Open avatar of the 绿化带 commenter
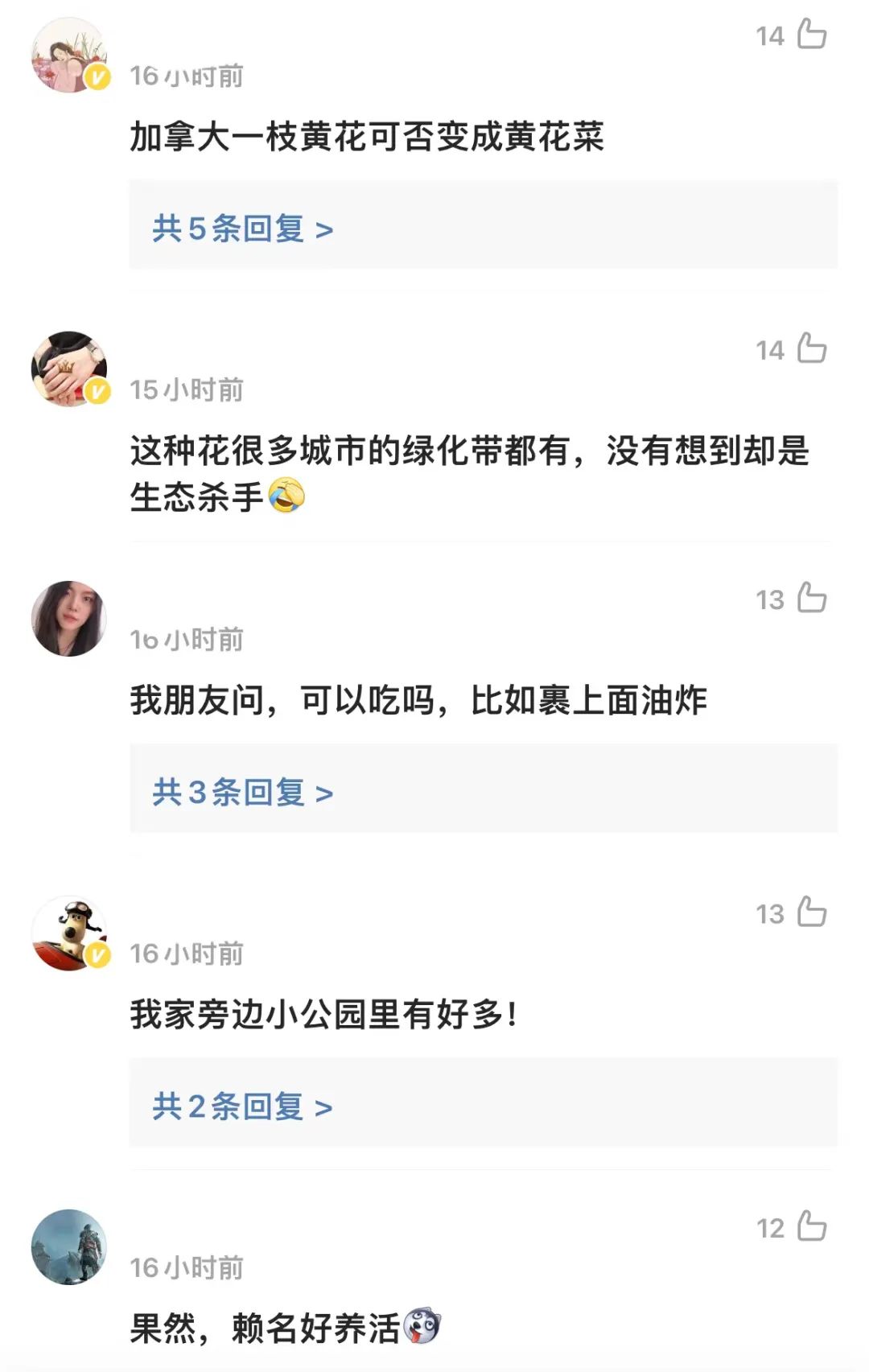Image resolution: width=869 pixels, height=1372 pixels. [69, 369]
